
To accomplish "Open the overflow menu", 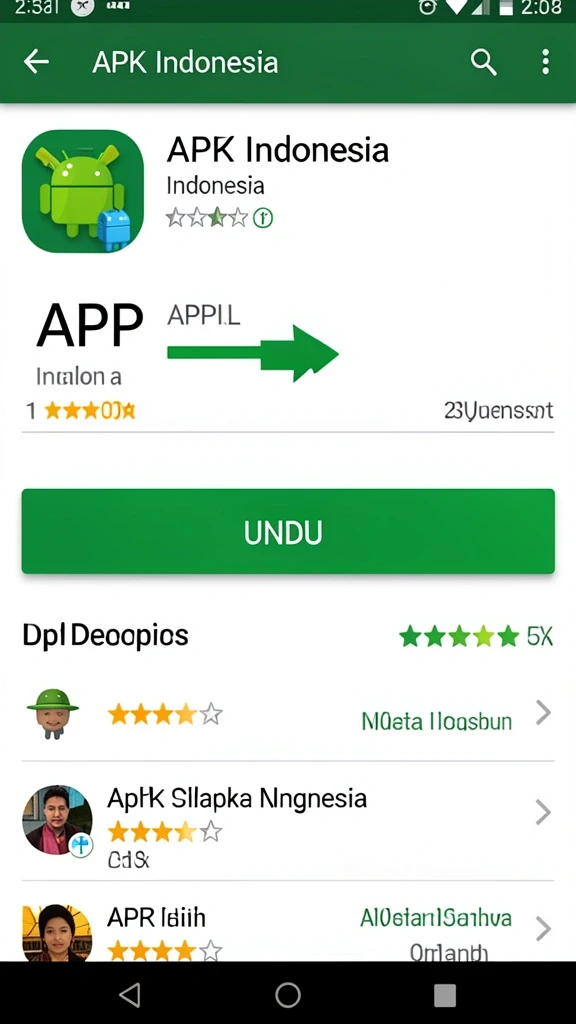I will [545, 63].
